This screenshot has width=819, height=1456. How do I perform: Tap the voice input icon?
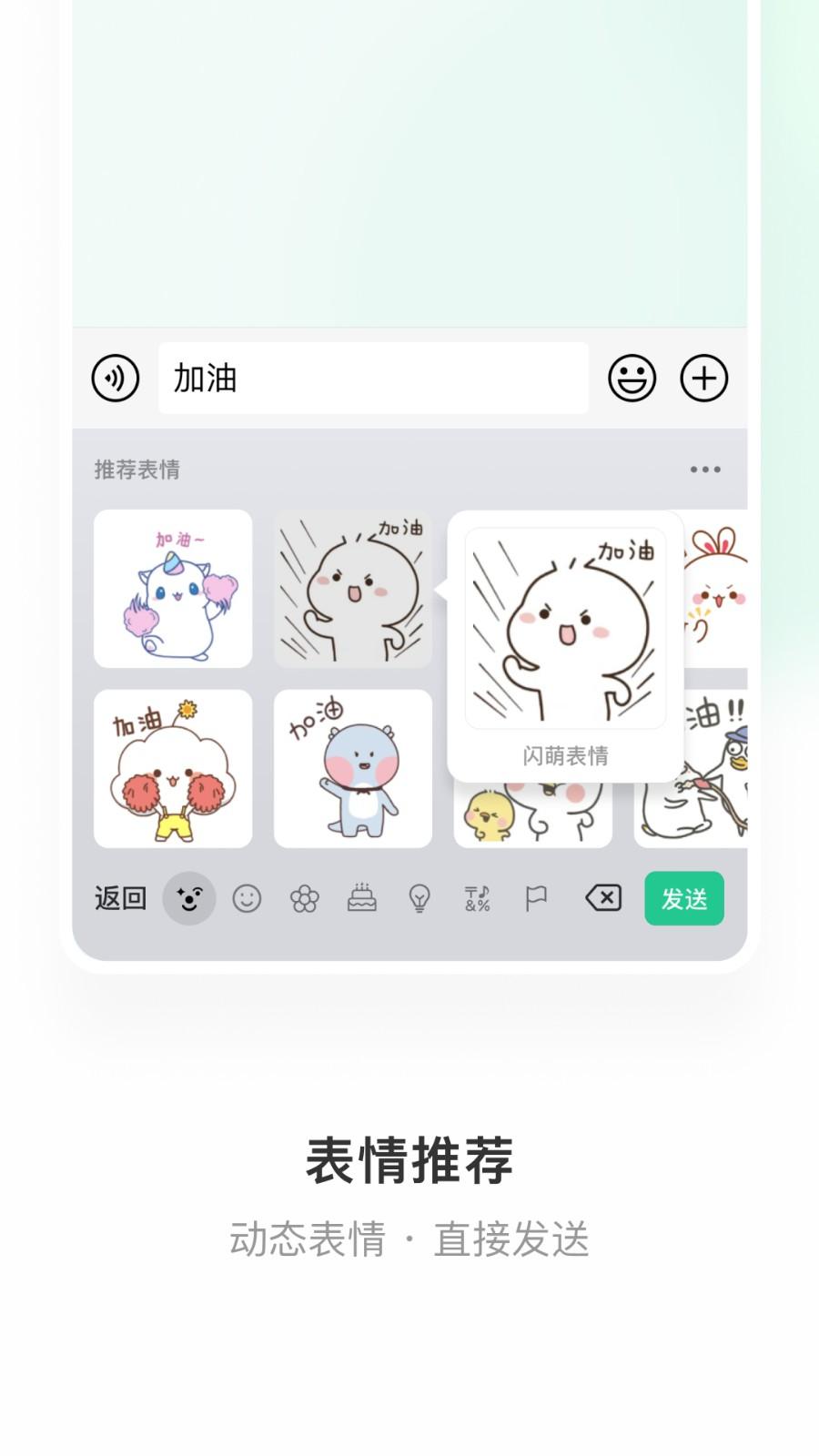(x=115, y=379)
